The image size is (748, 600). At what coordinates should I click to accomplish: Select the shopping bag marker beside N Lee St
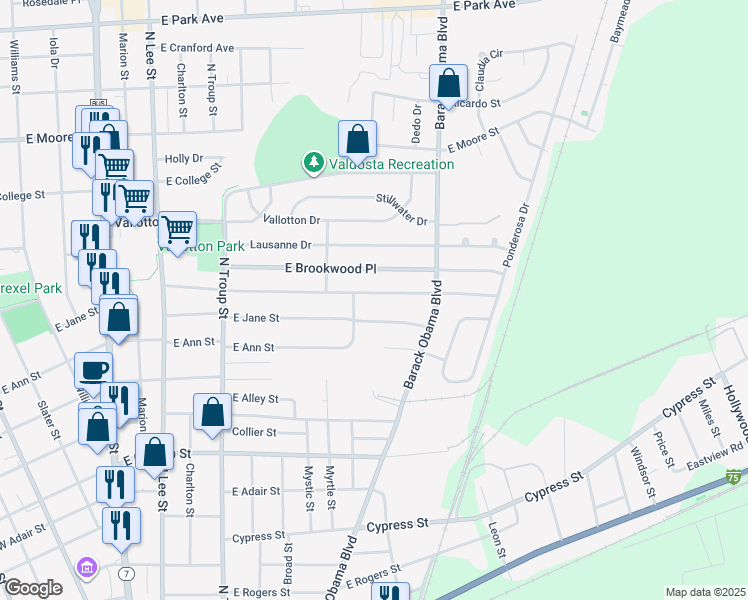coord(155,452)
